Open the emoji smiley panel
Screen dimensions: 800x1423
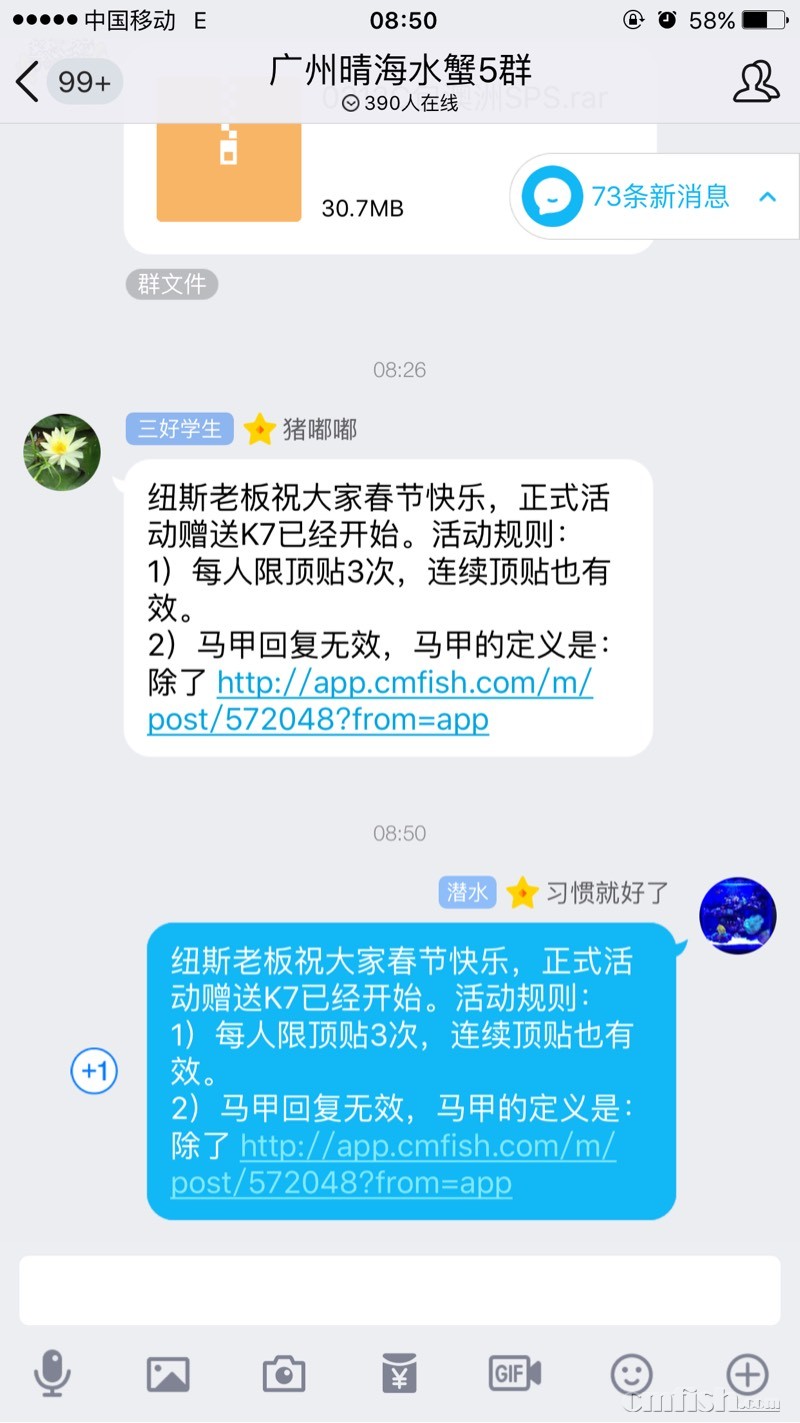click(x=632, y=1375)
